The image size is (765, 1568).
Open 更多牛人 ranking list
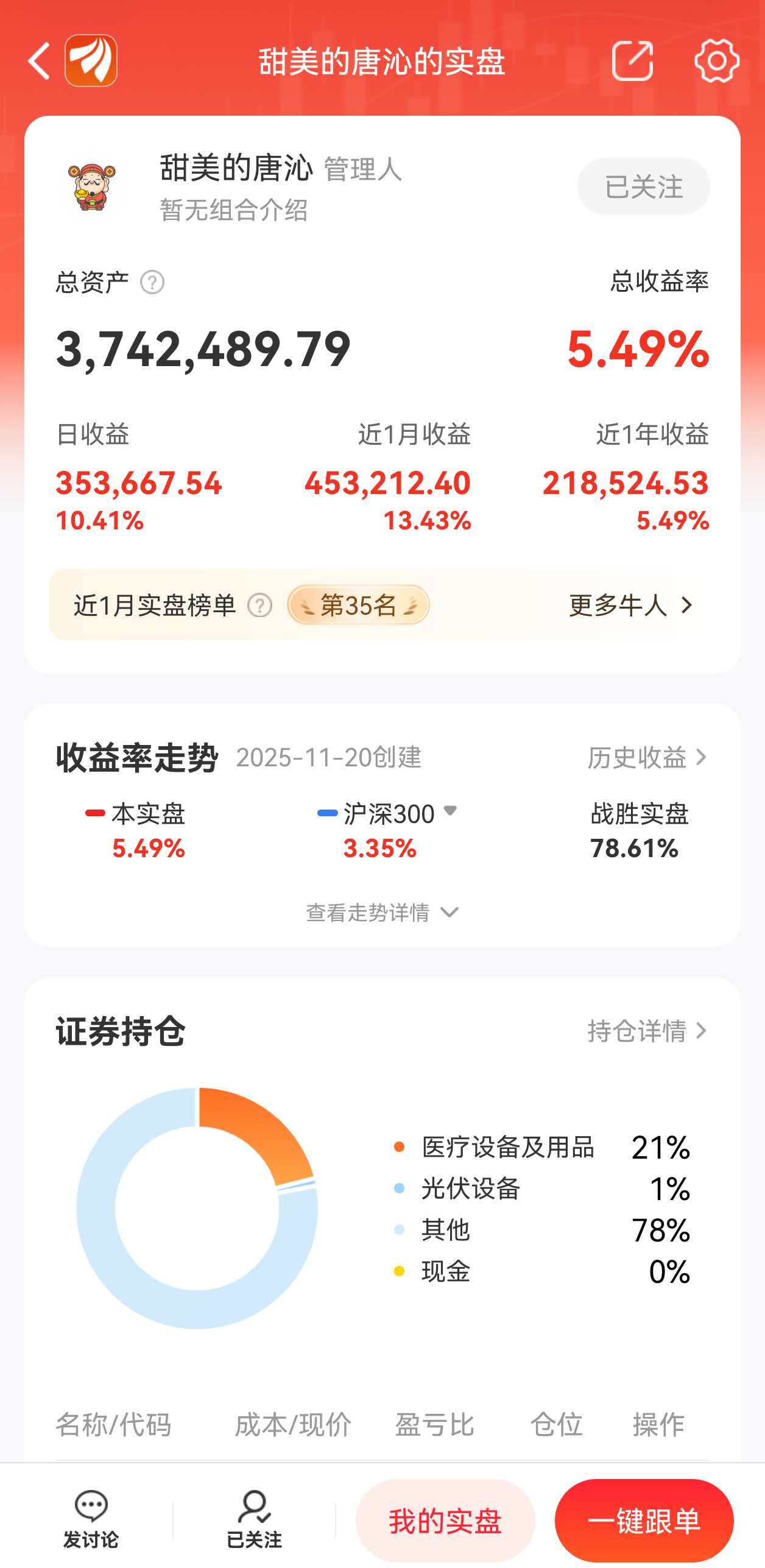[630, 606]
